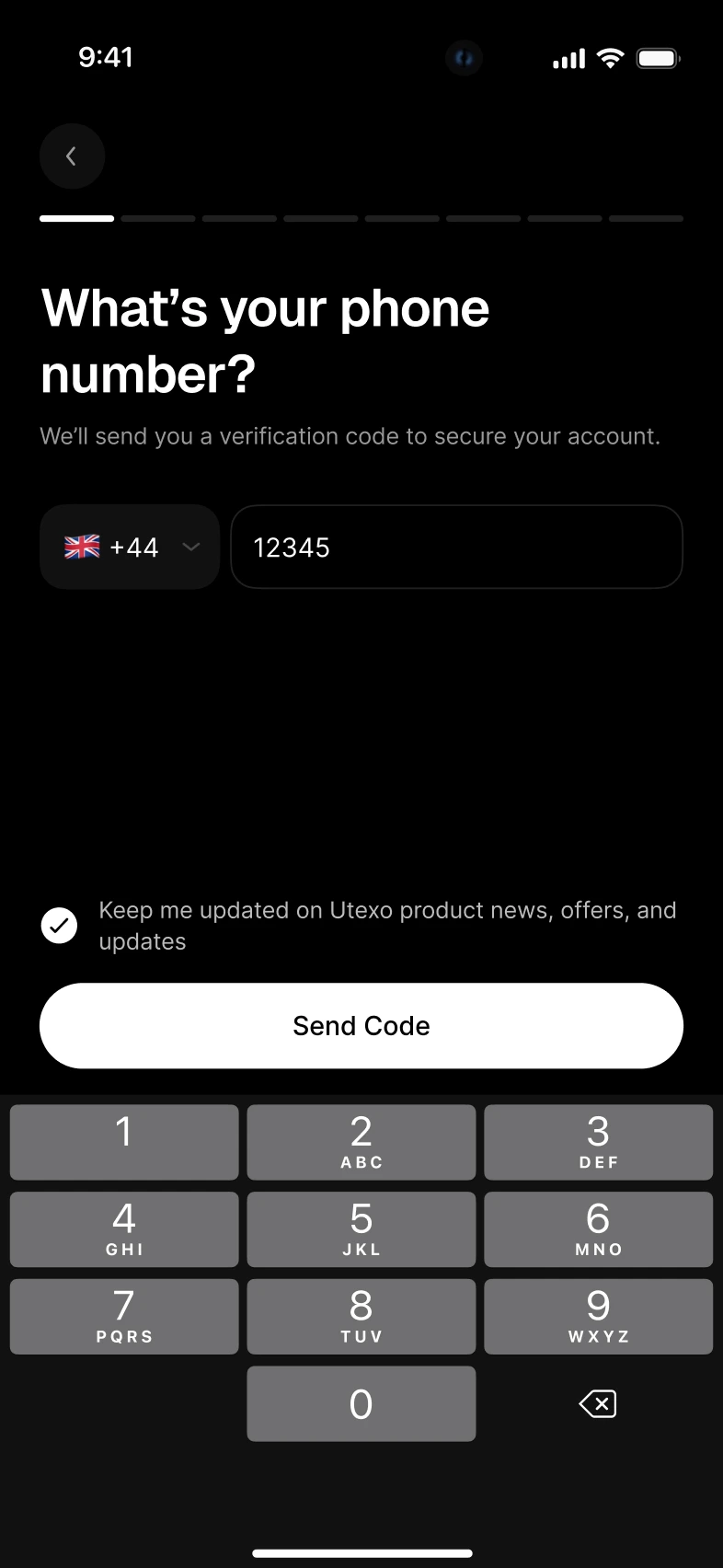
Task: Tap the Send Code button
Action: click(361, 1025)
